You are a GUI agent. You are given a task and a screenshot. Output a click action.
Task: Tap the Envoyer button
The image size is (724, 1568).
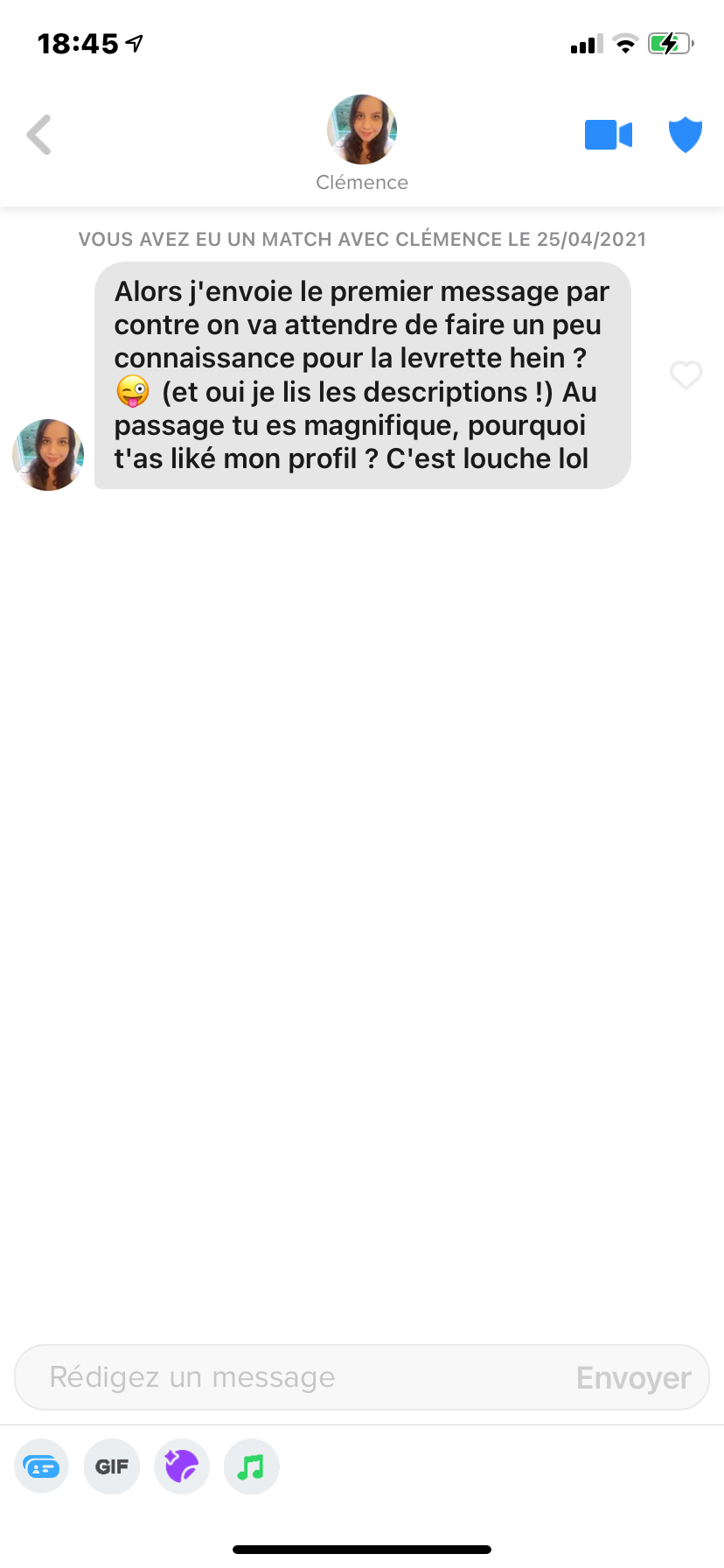(634, 1378)
